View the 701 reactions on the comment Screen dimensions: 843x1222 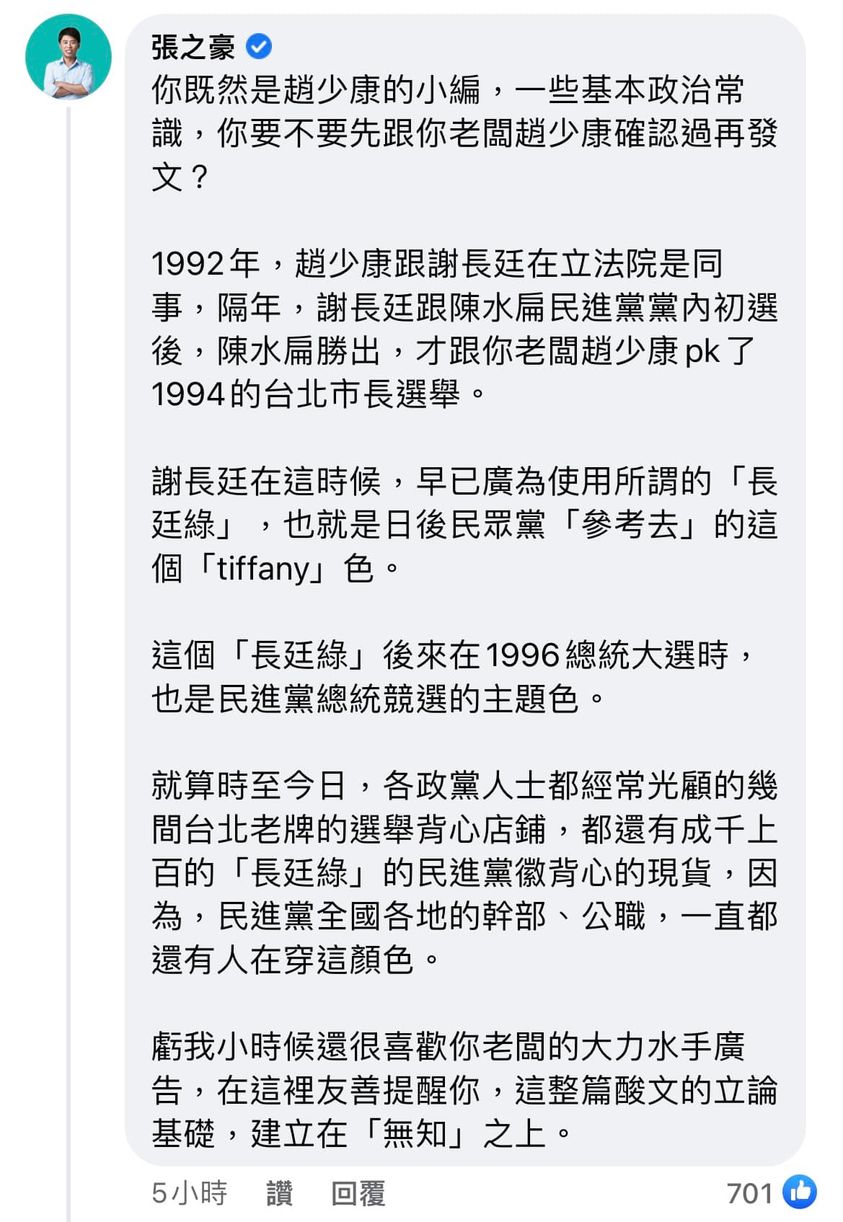tap(771, 1193)
